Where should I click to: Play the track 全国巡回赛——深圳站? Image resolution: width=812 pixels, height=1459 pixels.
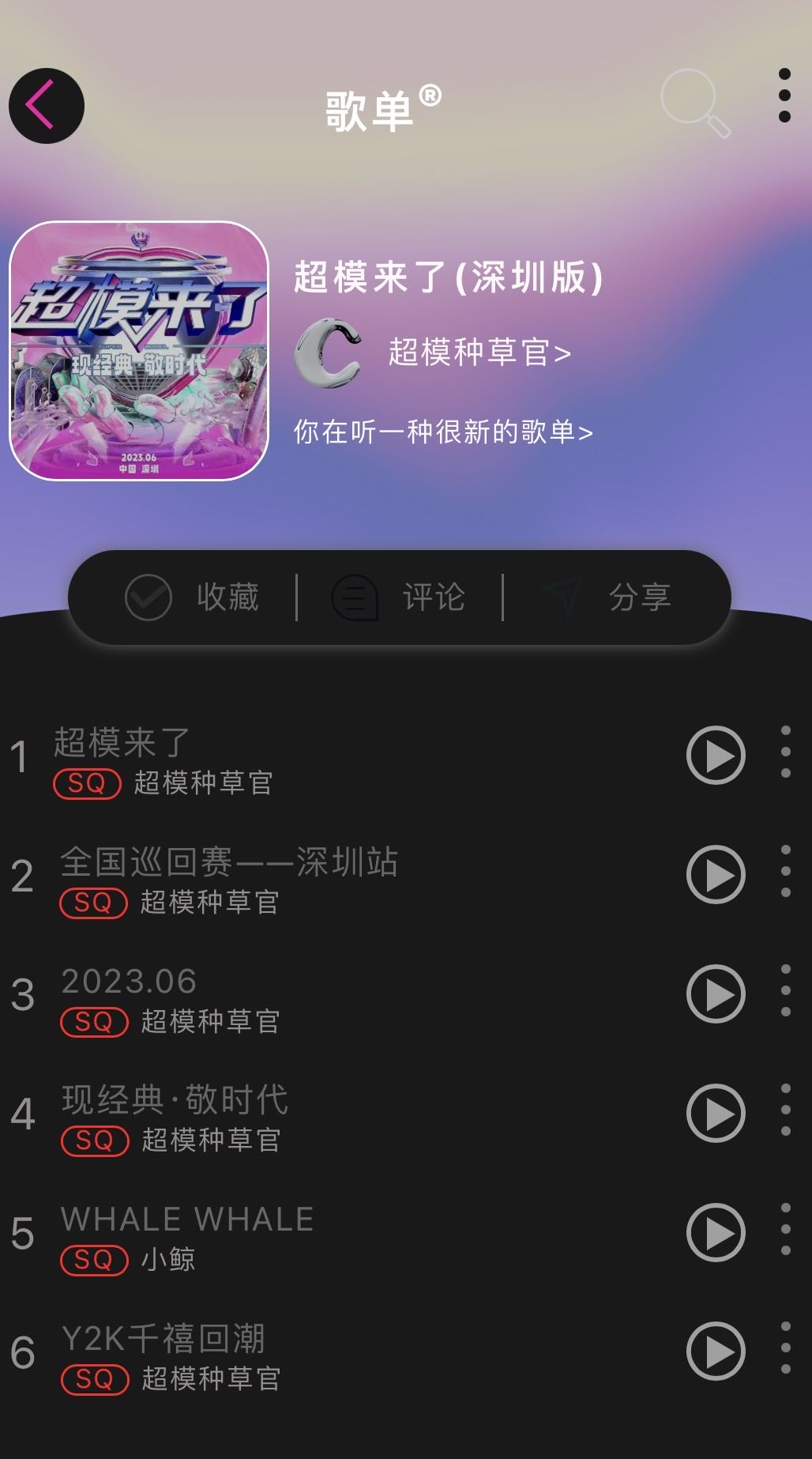716,875
